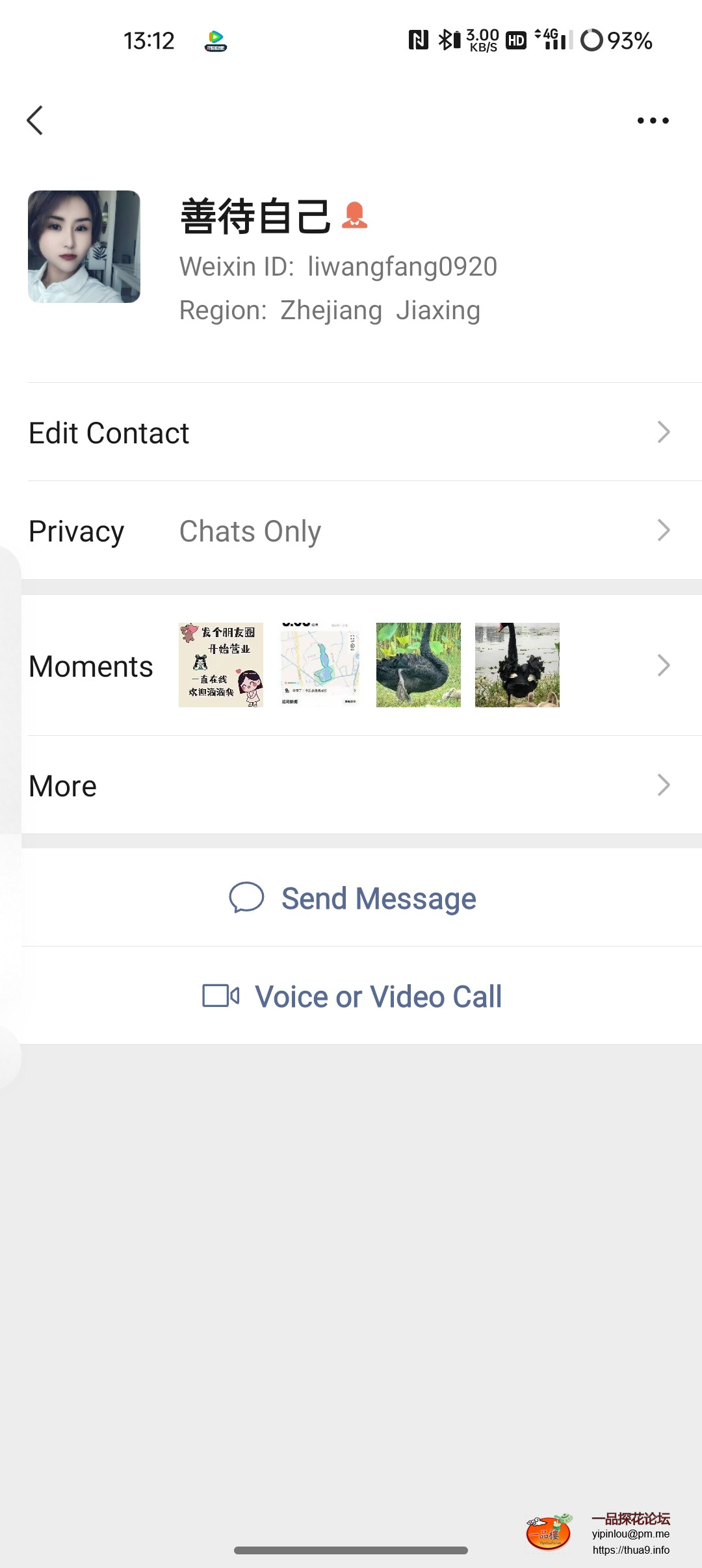This screenshot has width=702, height=1568.
Task: Open the More row
Action: click(351, 785)
